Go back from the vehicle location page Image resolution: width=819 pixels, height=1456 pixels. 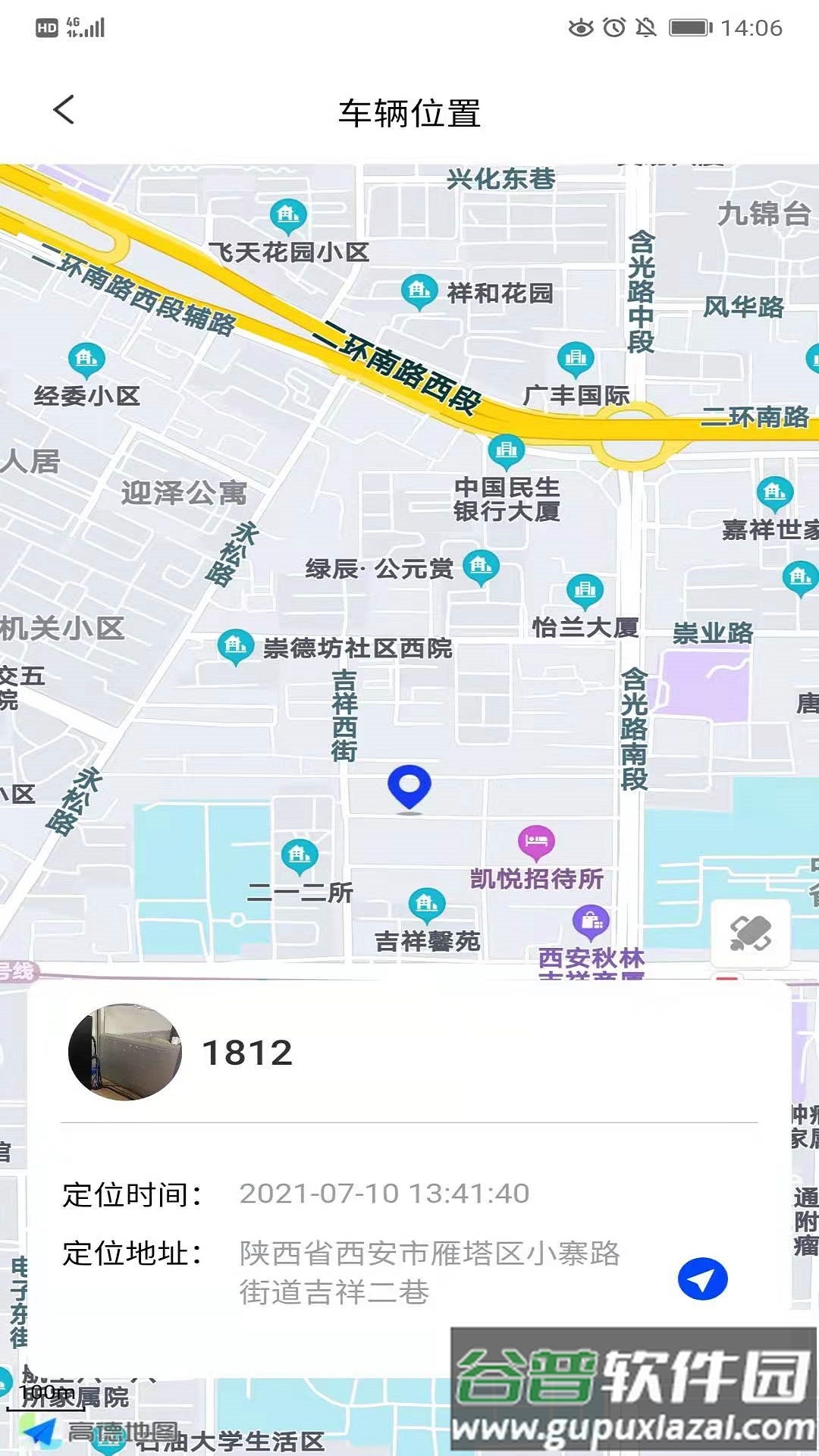64,110
